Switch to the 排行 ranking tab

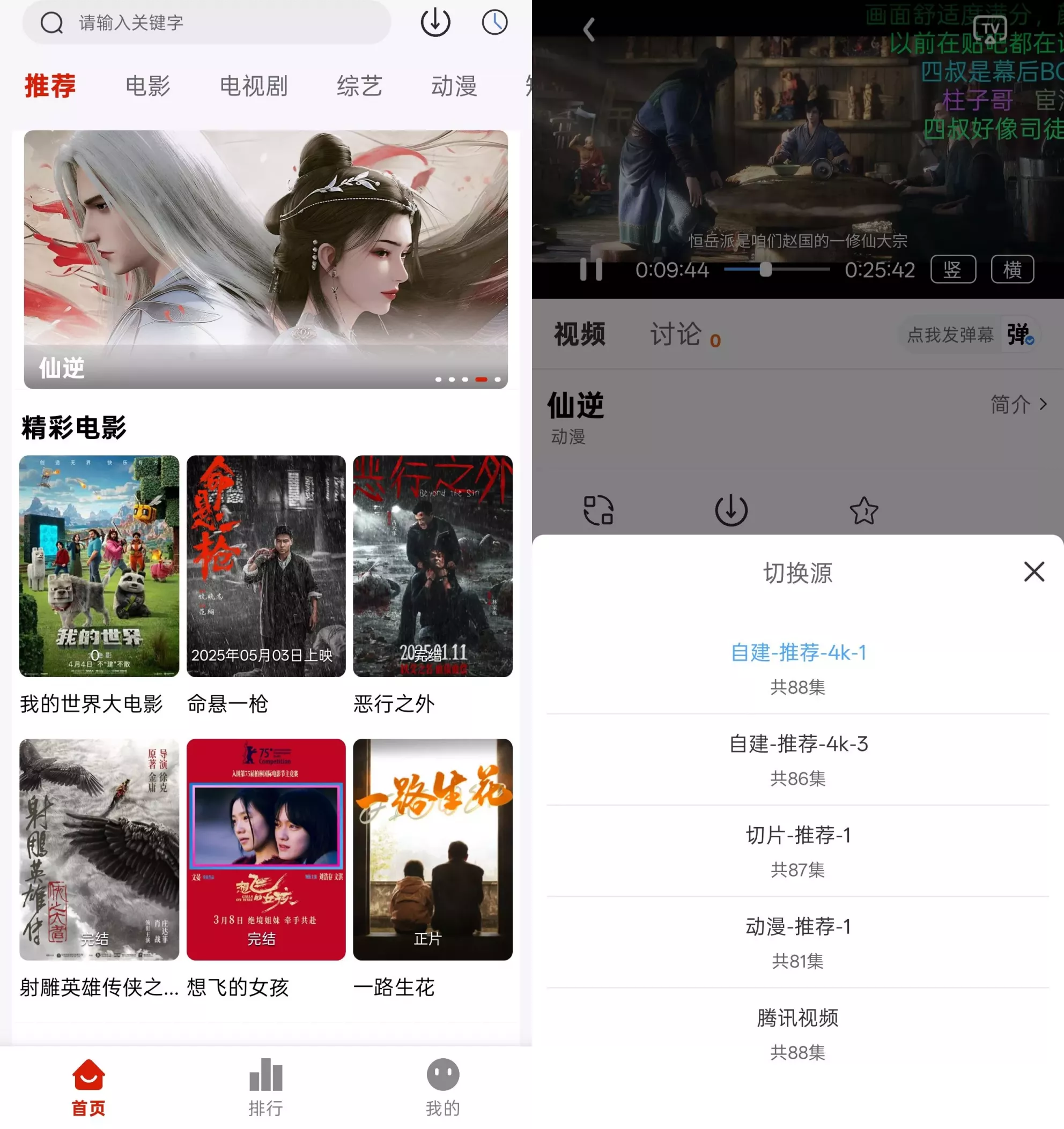pyautogui.click(x=265, y=1087)
